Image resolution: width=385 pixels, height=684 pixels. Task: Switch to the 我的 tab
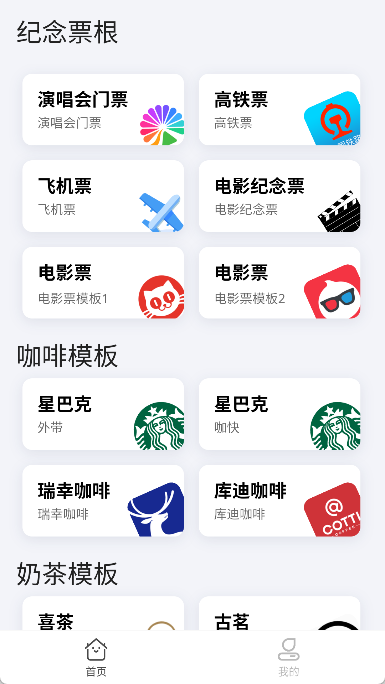289,657
